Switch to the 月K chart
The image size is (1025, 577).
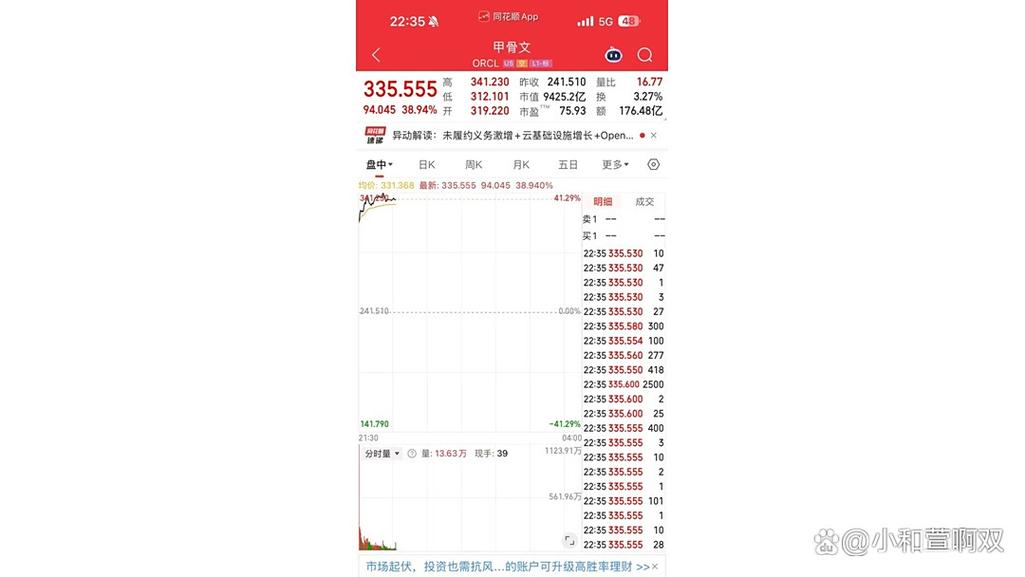pyautogui.click(x=521, y=165)
